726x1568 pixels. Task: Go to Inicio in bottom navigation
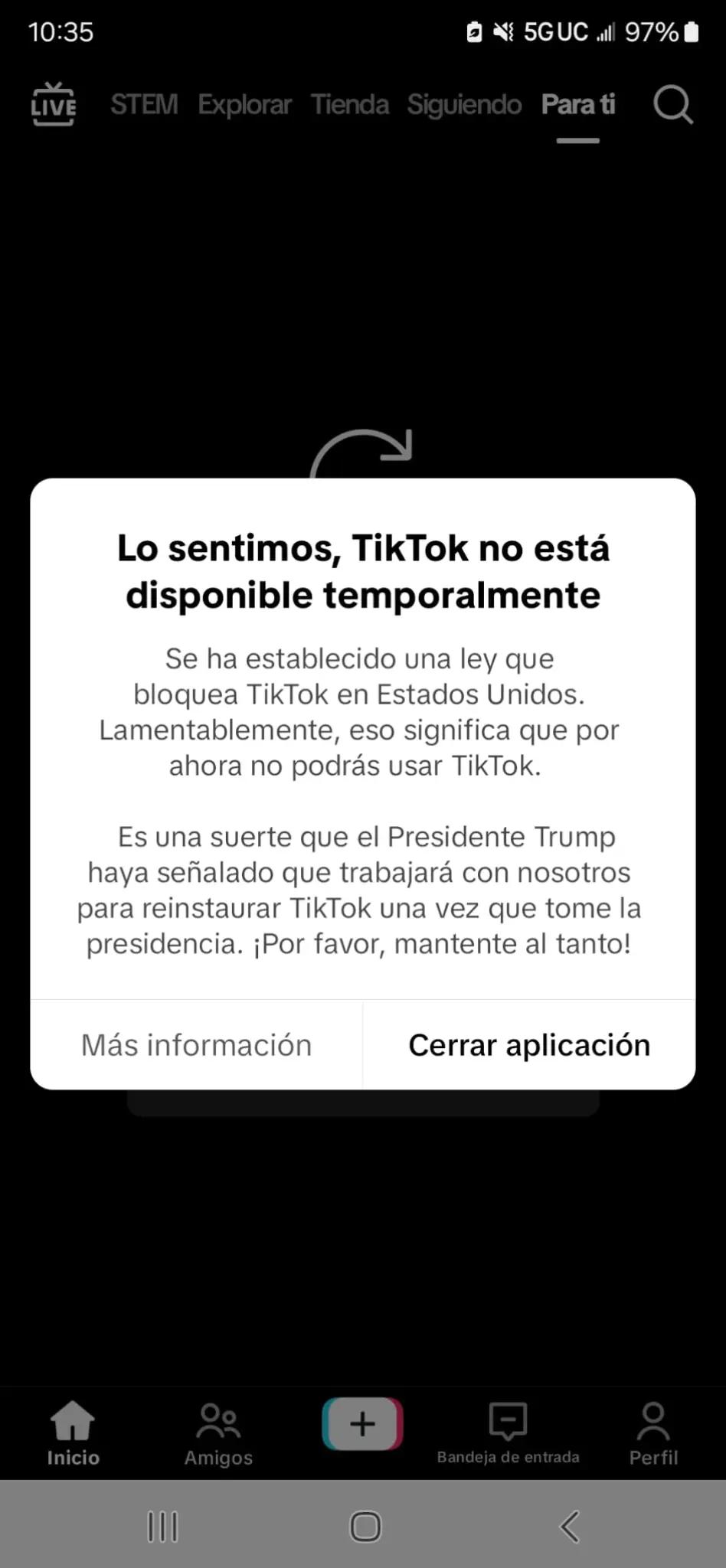pyautogui.click(x=73, y=1433)
